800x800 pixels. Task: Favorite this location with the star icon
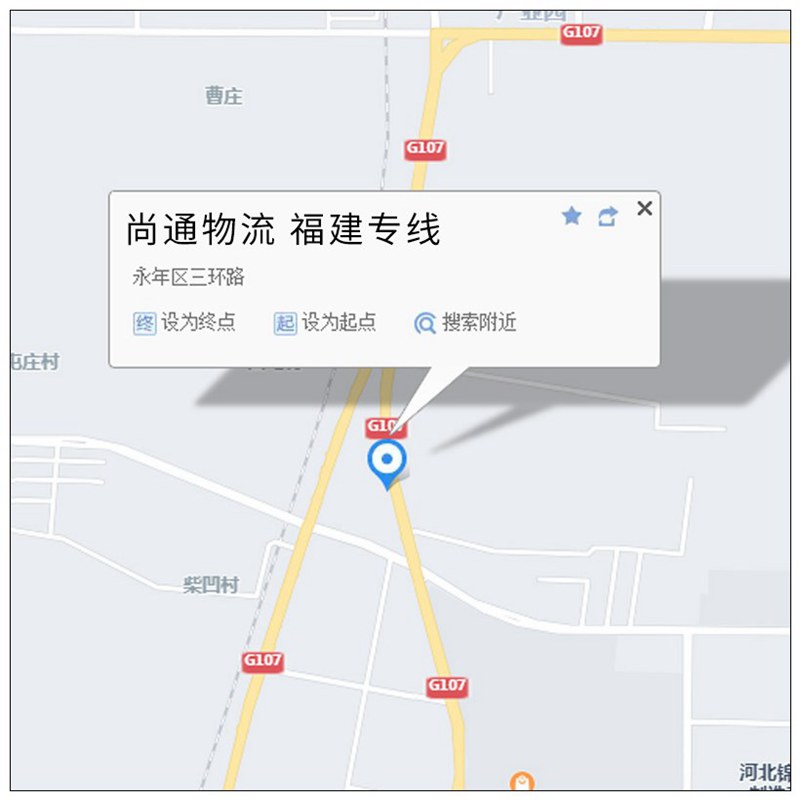(571, 216)
